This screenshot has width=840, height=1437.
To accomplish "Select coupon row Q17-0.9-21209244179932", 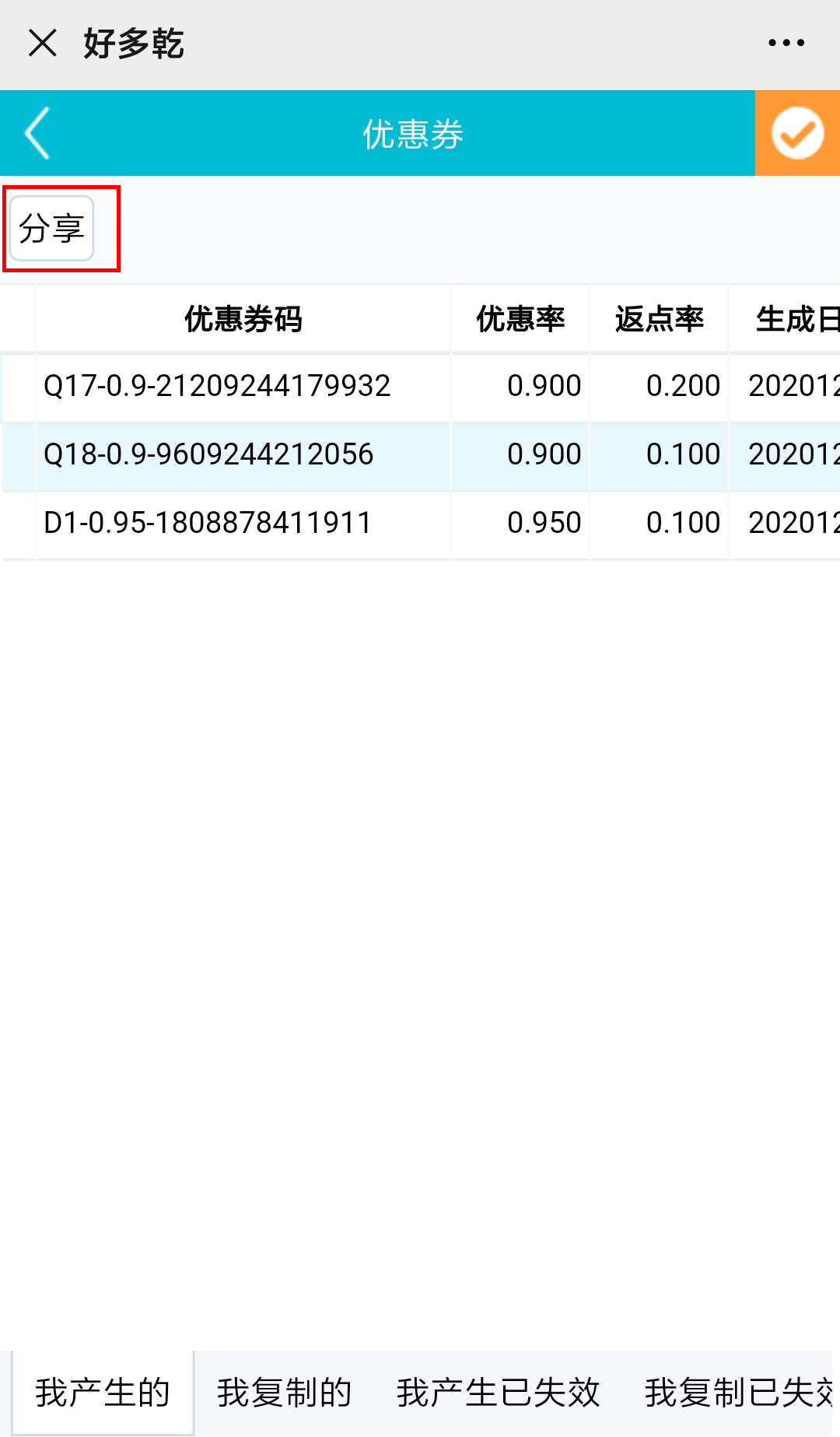I will pyautogui.click(x=420, y=387).
